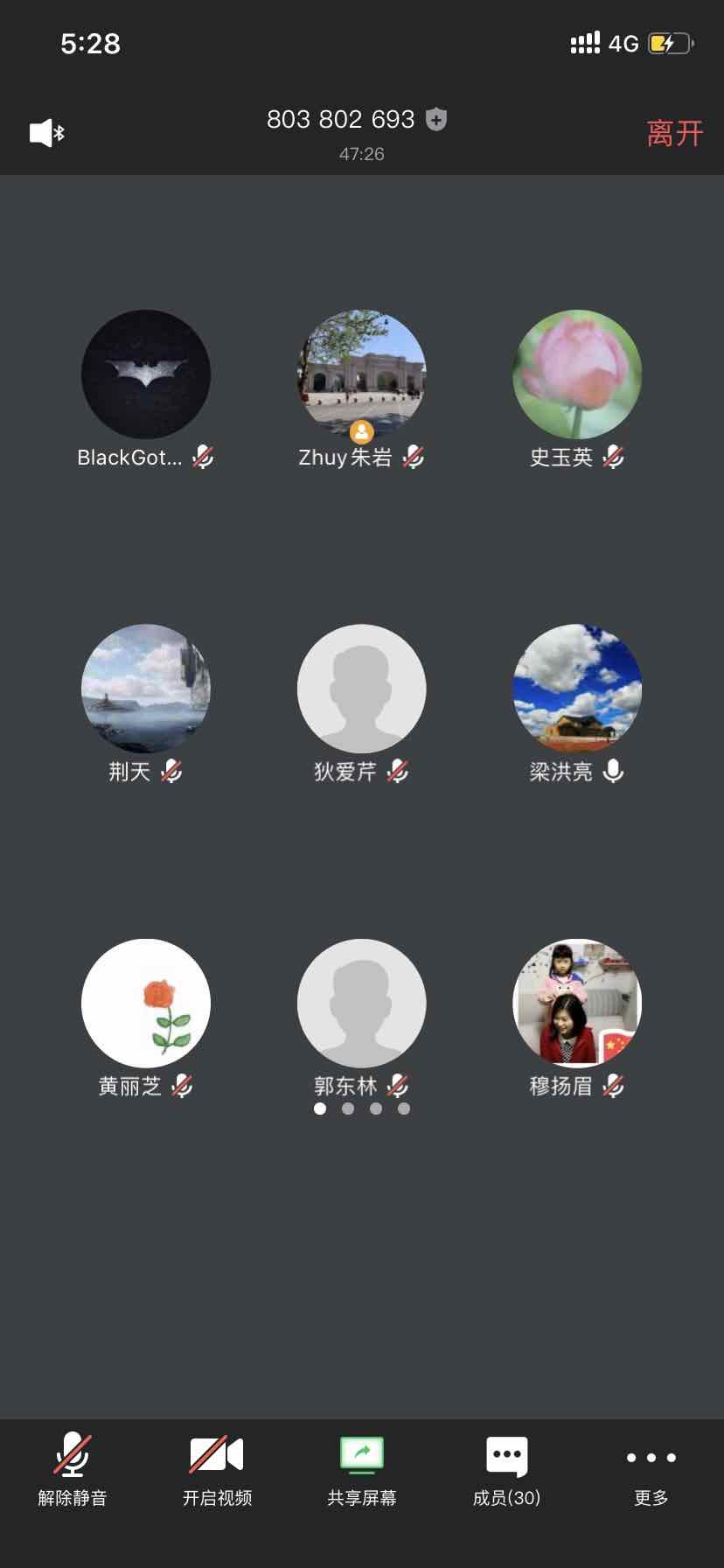The image size is (724, 1568).
Task: Open 郭东林's participant tile
Action: point(361,1004)
